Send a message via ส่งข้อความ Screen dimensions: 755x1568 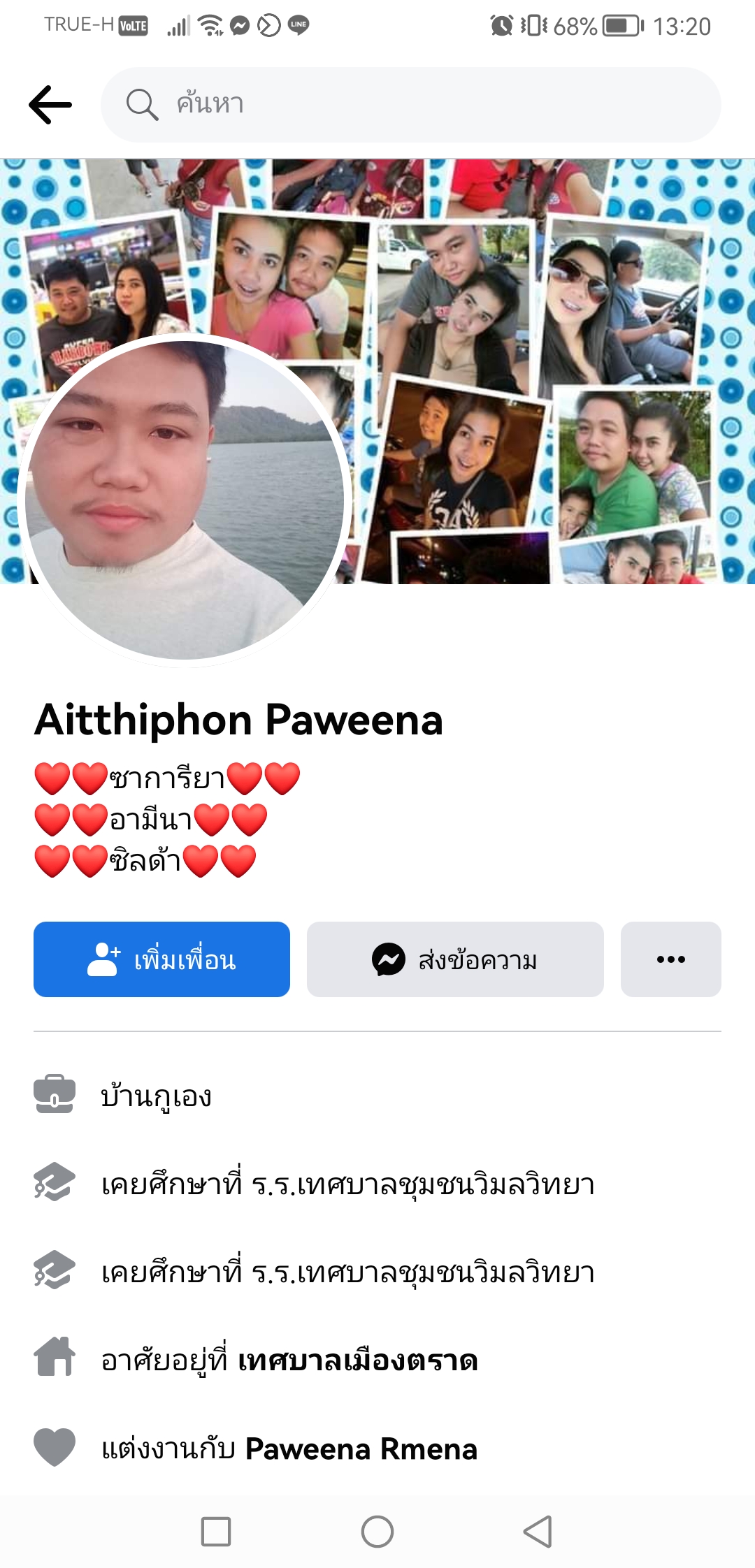click(455, 959)
